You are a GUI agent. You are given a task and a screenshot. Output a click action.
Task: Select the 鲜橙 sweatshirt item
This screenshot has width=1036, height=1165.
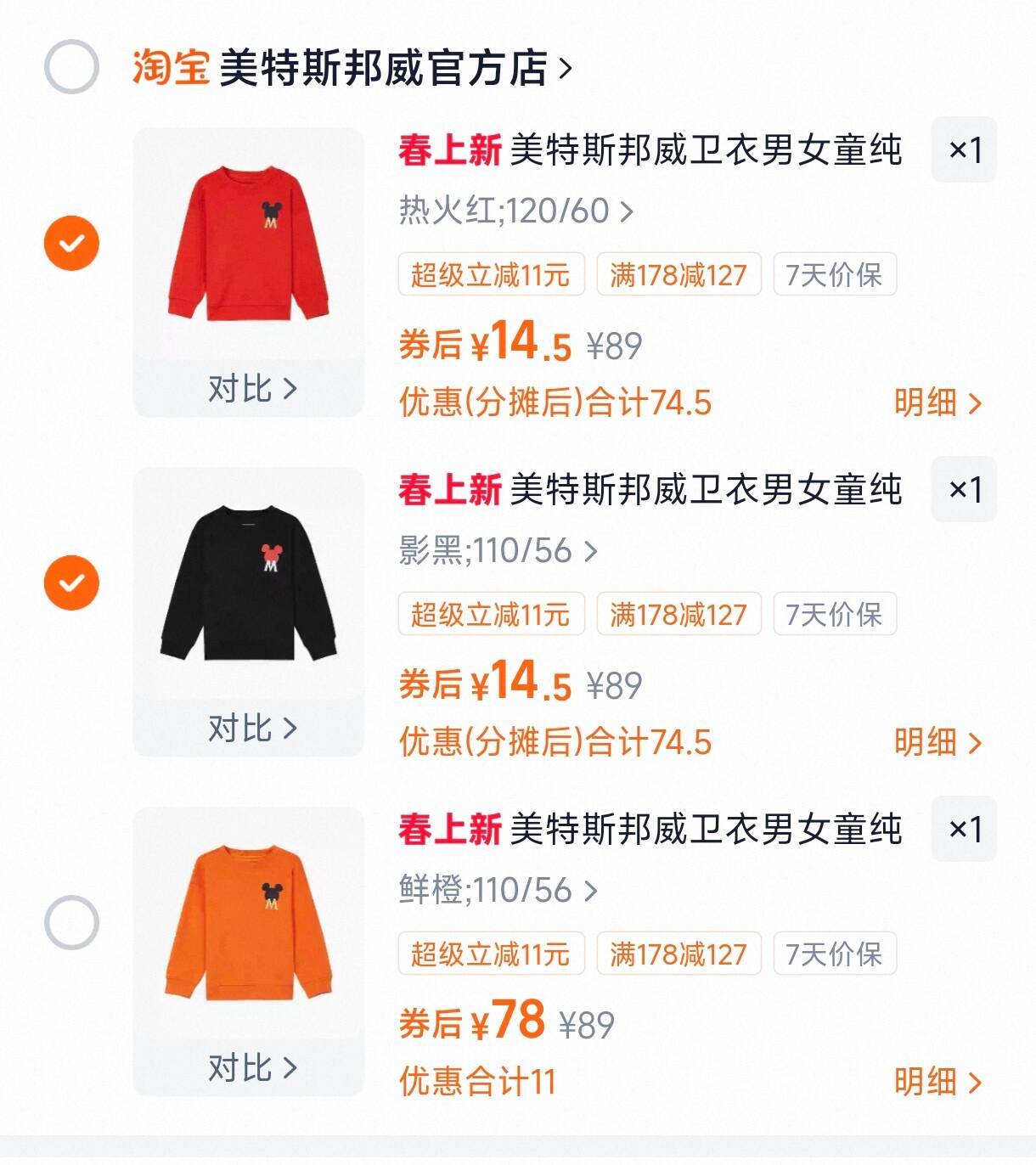[71, 922]
